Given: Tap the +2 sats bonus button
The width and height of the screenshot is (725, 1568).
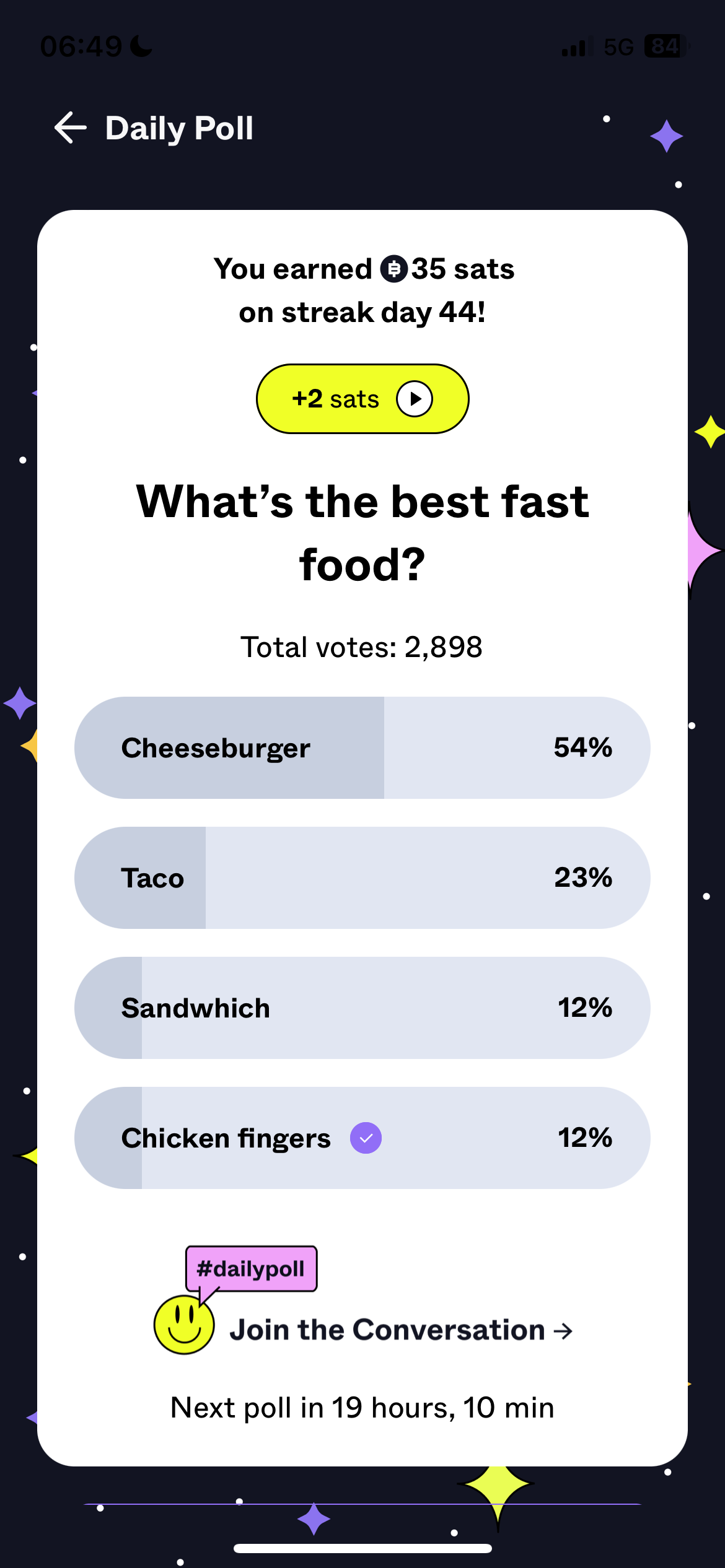Looking at the screenshot, I should coord(362,399).
